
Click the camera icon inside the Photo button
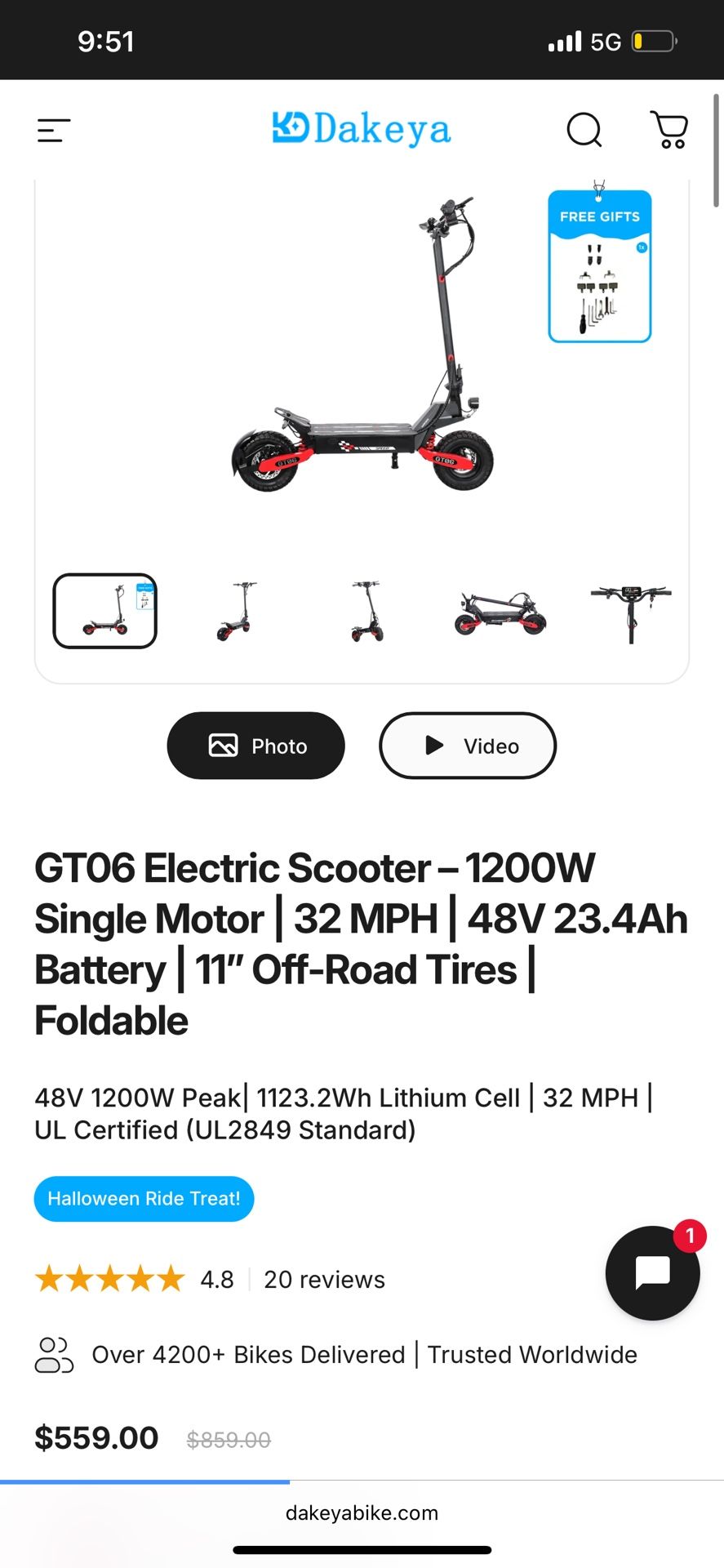click(x=223, y=744)
